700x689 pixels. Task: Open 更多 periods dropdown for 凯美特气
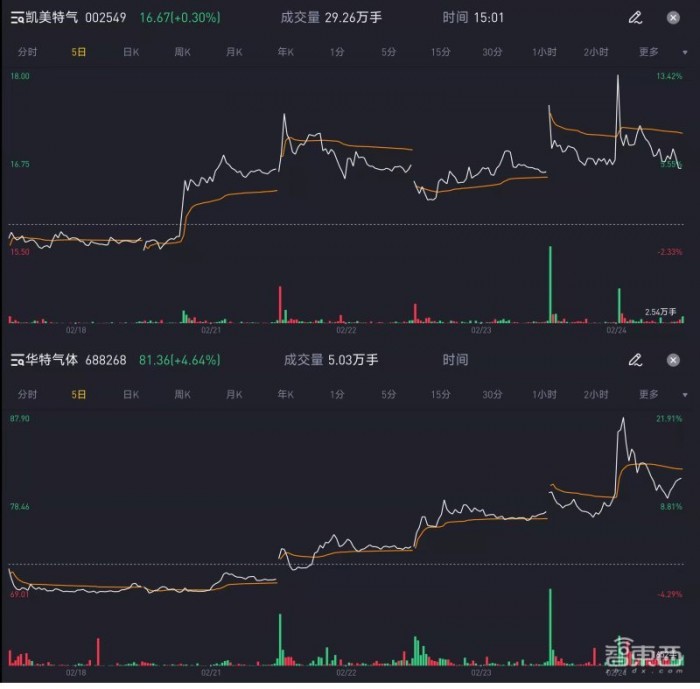(x=651, y=52)
